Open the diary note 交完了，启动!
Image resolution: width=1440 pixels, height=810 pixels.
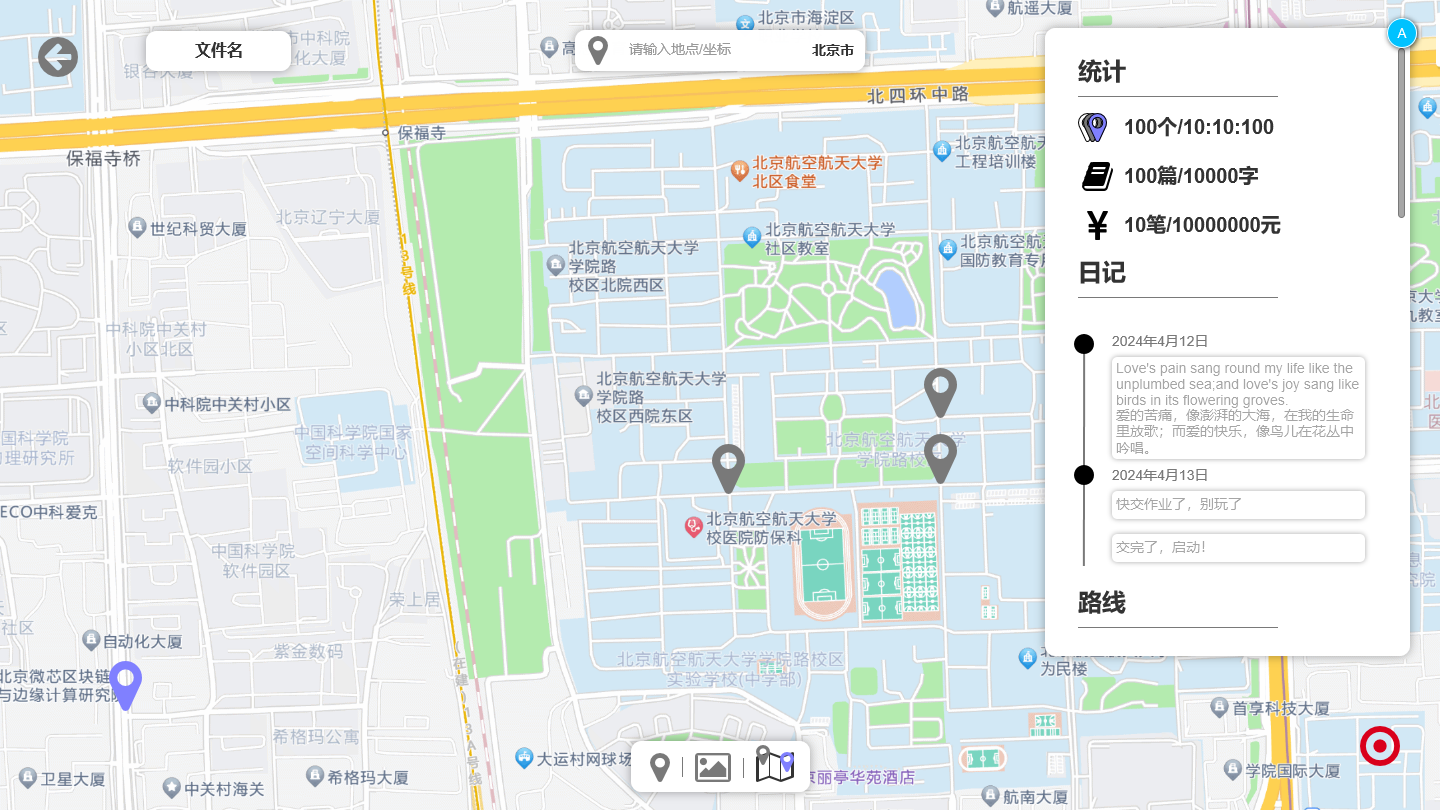[1238, 548]
